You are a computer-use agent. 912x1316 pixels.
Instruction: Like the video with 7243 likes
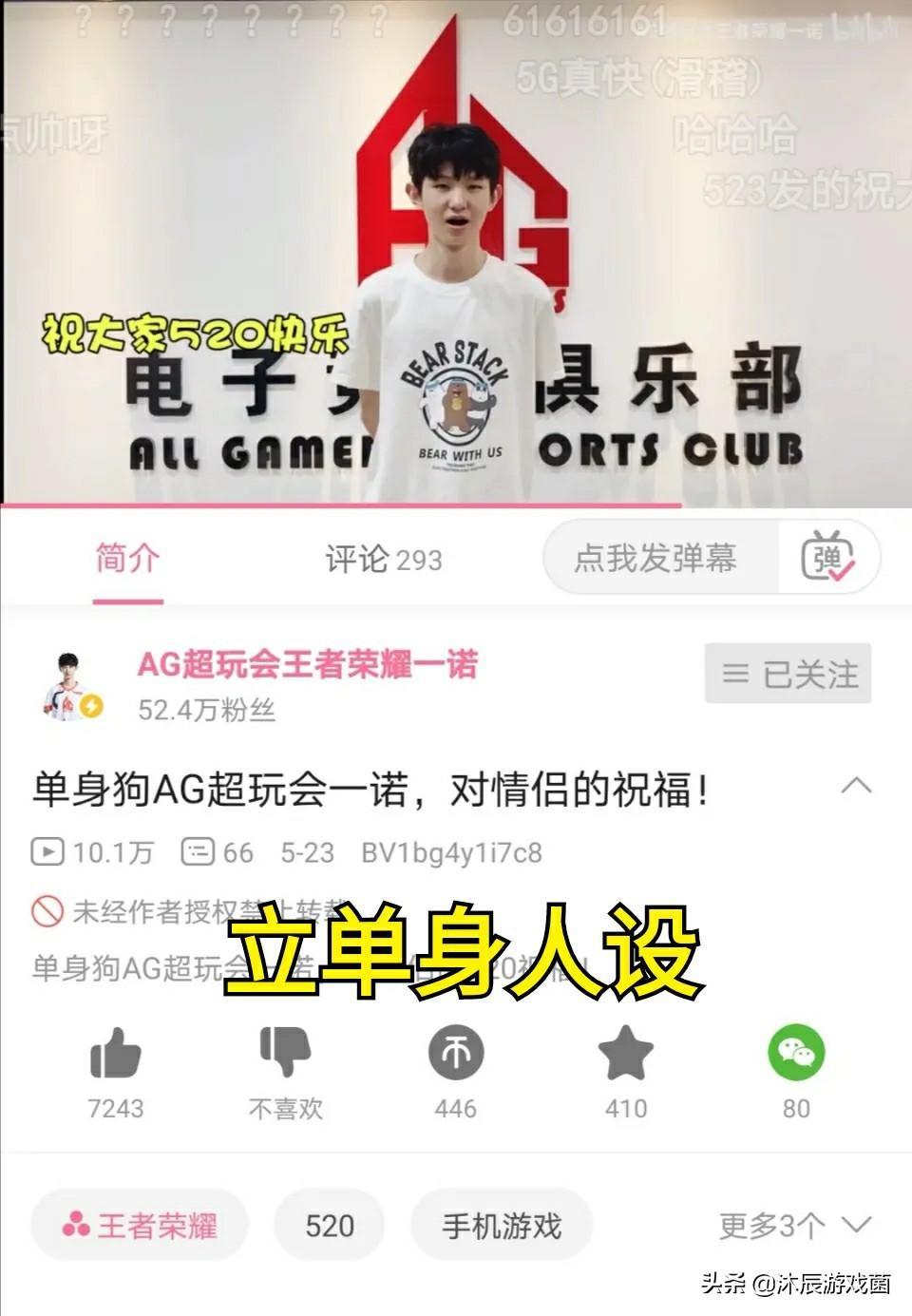115,1055
